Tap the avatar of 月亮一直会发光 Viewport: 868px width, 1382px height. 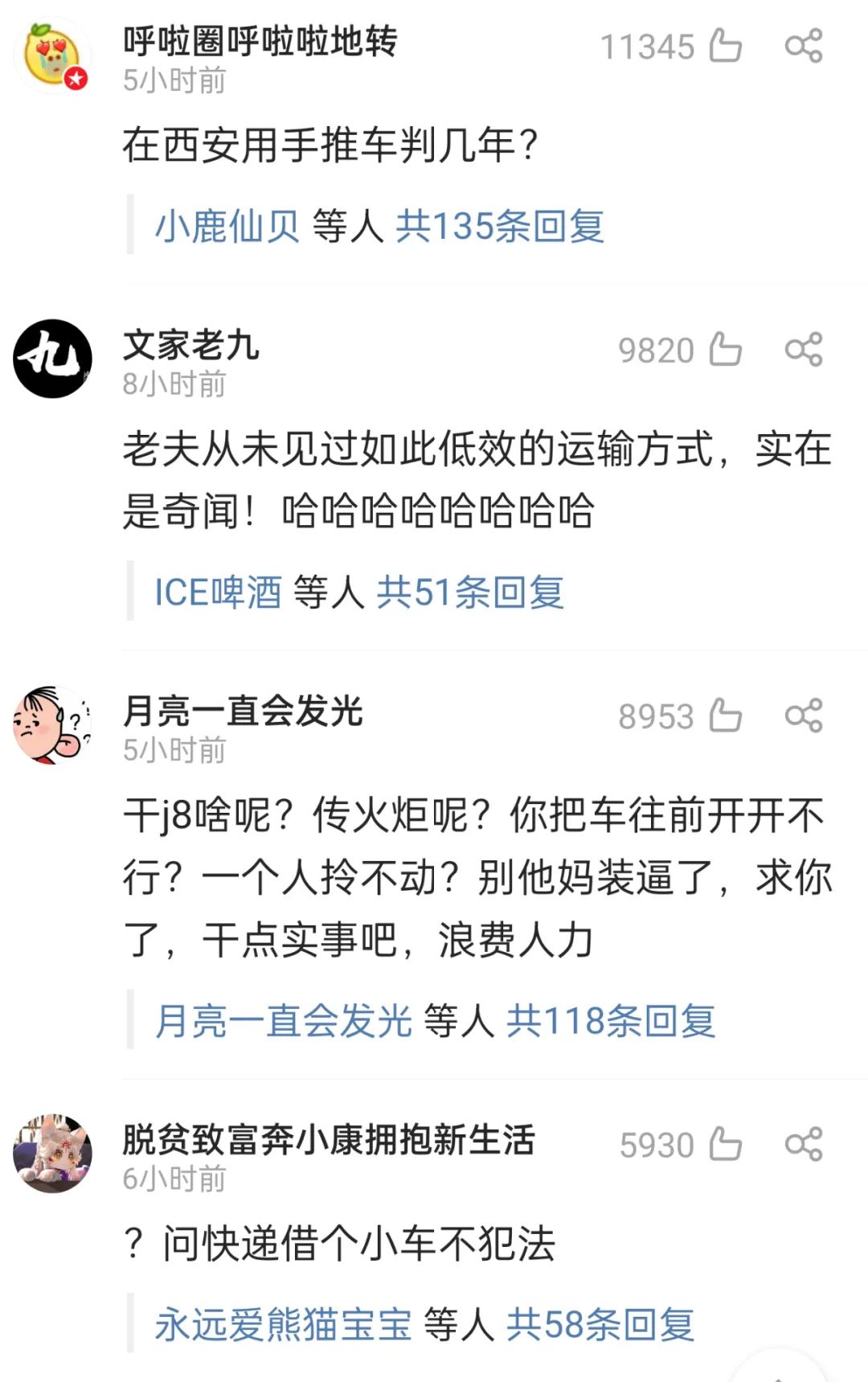click(52, 724)
